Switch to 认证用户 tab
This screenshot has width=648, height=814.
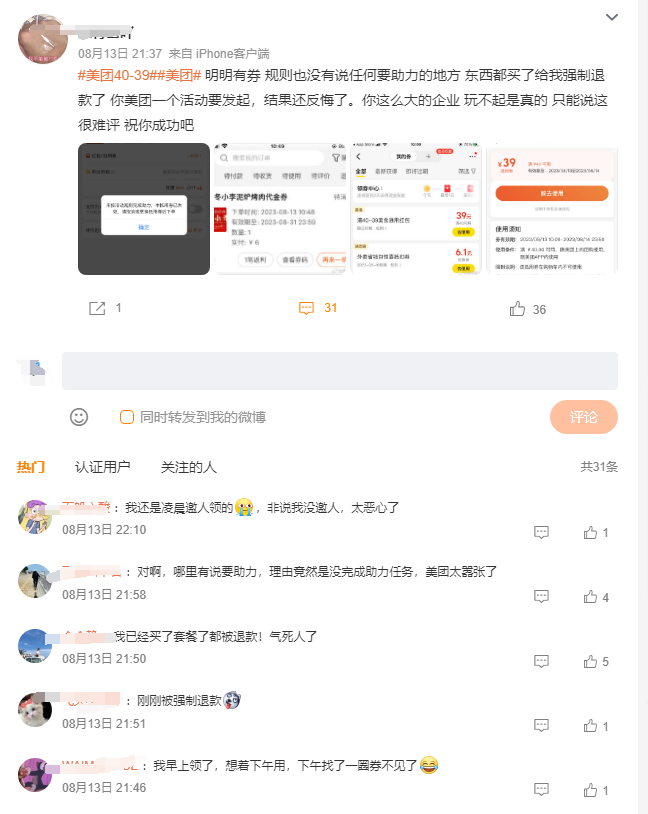point(103,467)
